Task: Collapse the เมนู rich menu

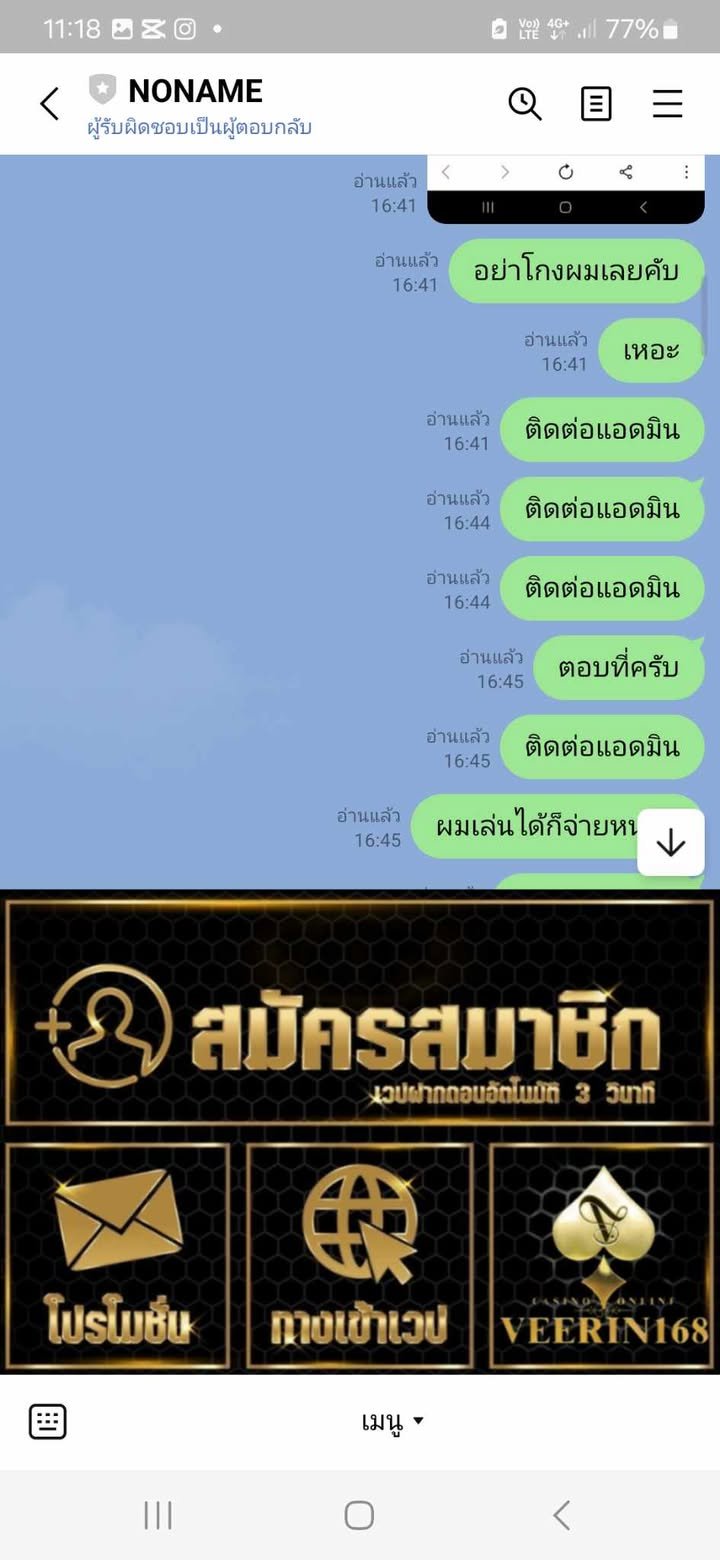Action: [392, 1421]
